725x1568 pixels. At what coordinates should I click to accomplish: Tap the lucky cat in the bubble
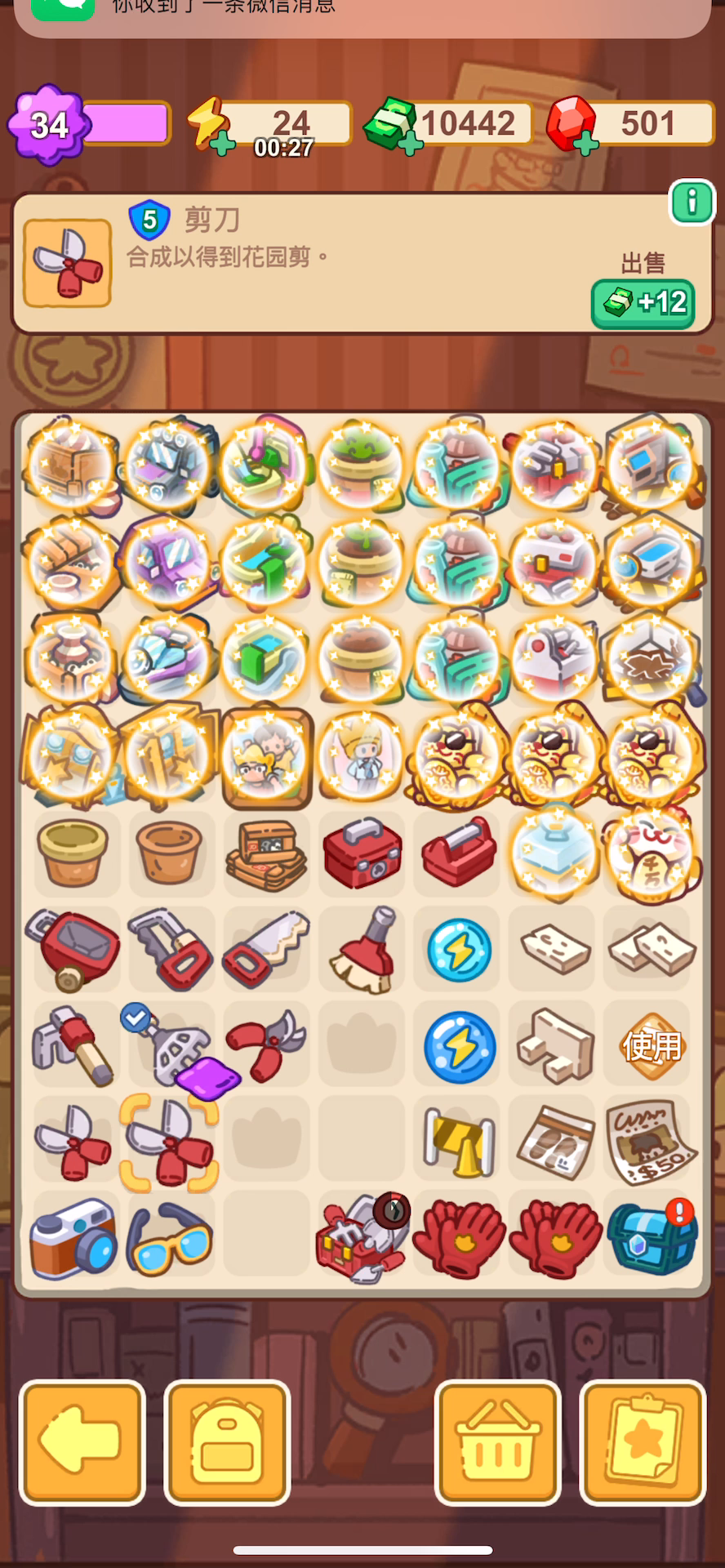click(651, 853)
